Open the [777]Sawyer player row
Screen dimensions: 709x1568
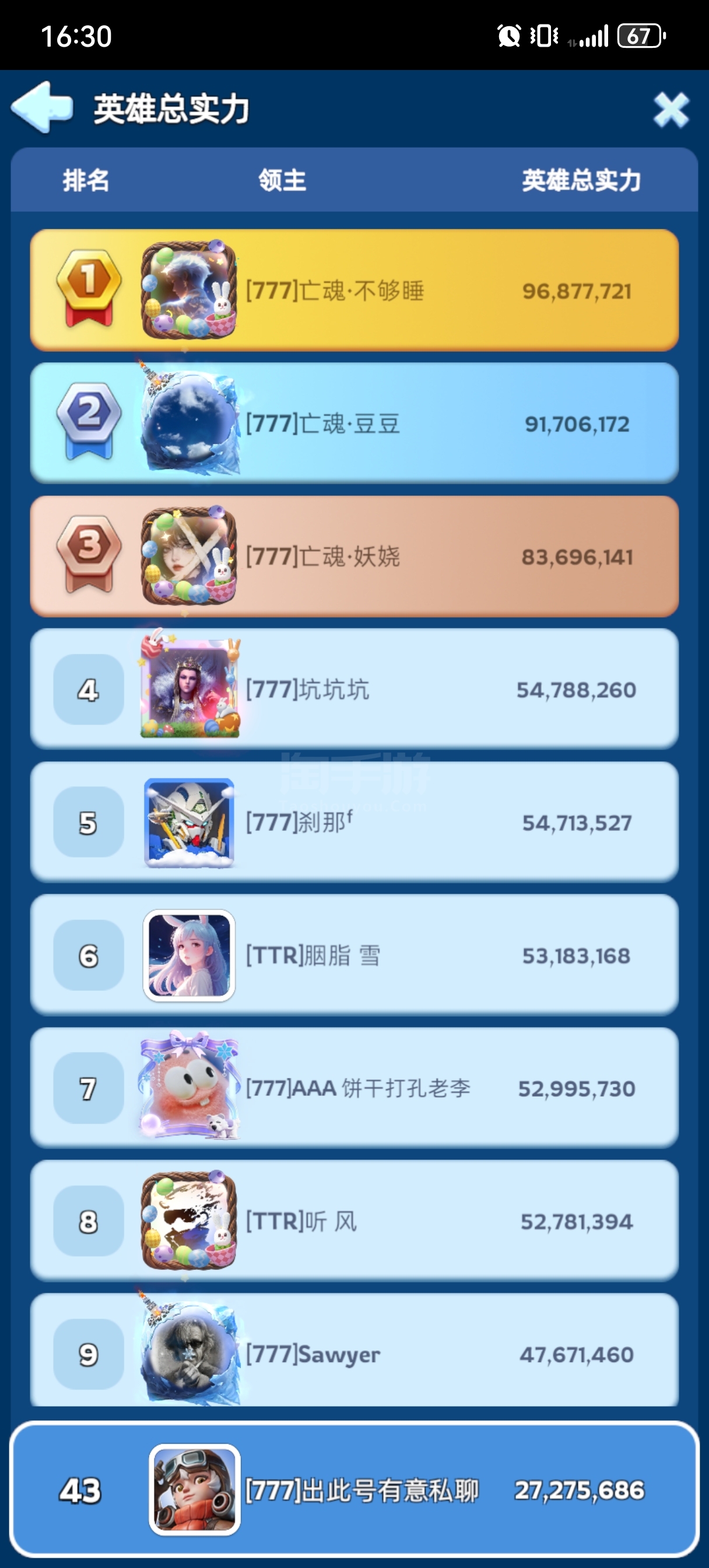pos(354,1354)
